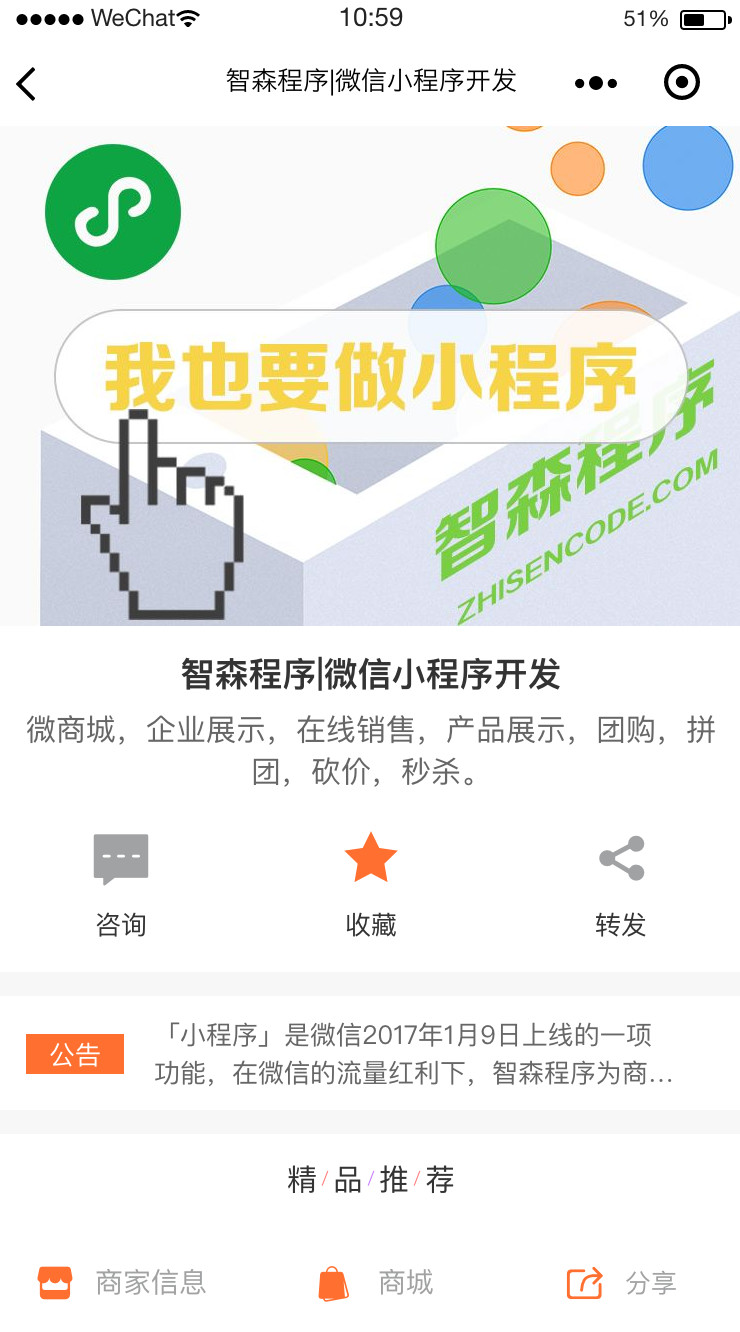The width and height of the screenshot is (740, 1332).
Task: Favorite the shop with the 收藏 star
Action: coord(370,884)
